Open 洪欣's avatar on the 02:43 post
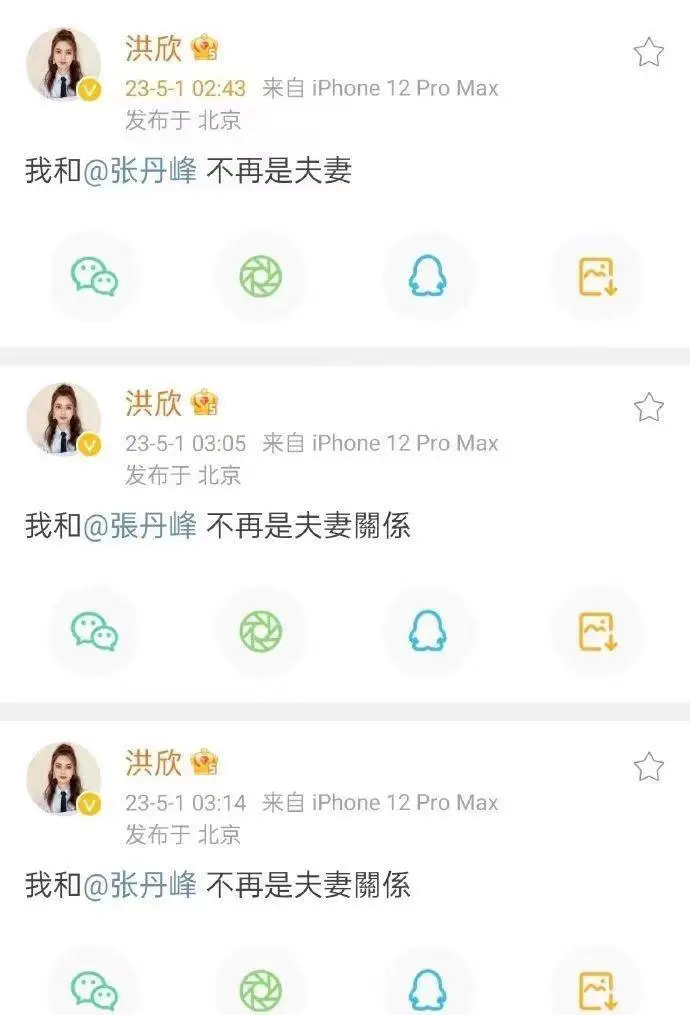 63,65
